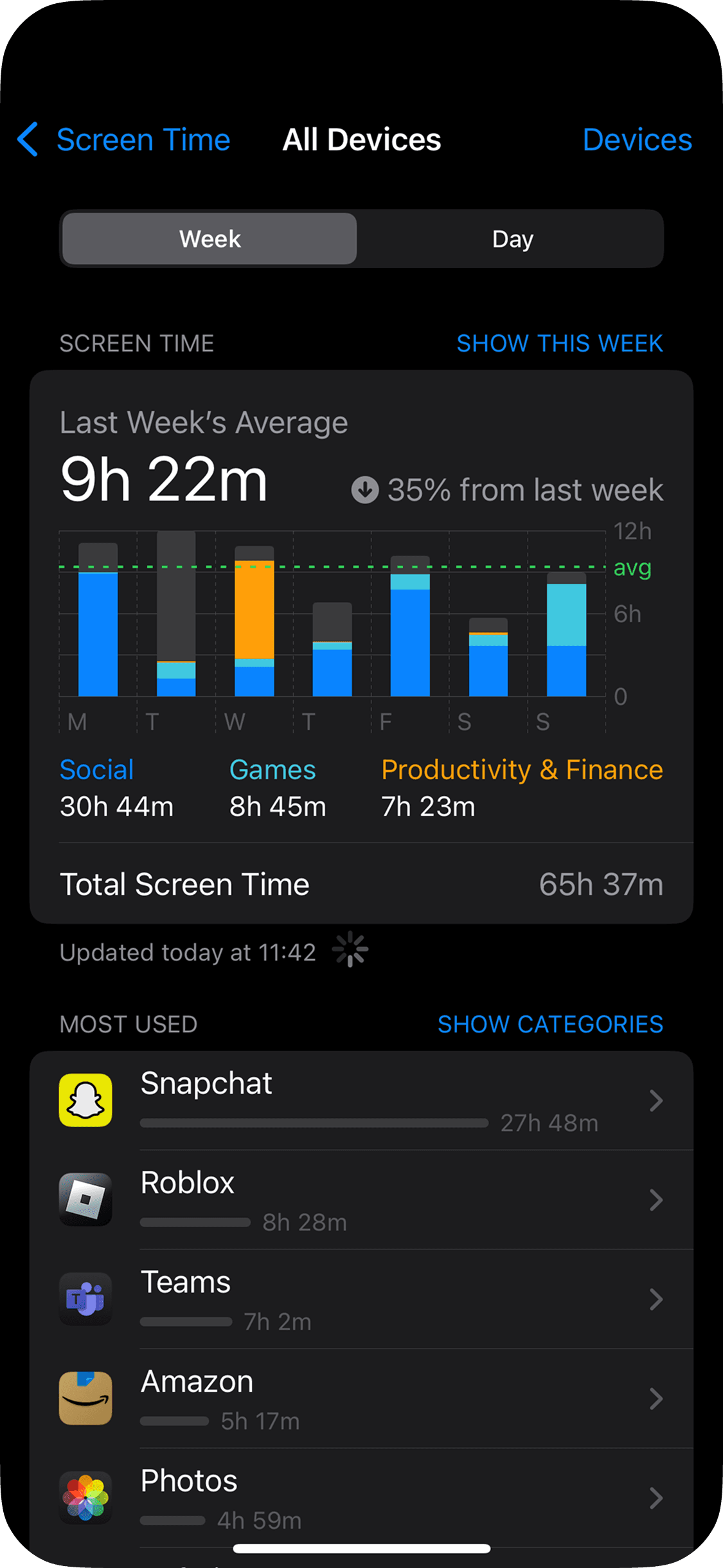723x1568 pixels.
Task: Tap Show Categories
Action: tap(550, 1024)
